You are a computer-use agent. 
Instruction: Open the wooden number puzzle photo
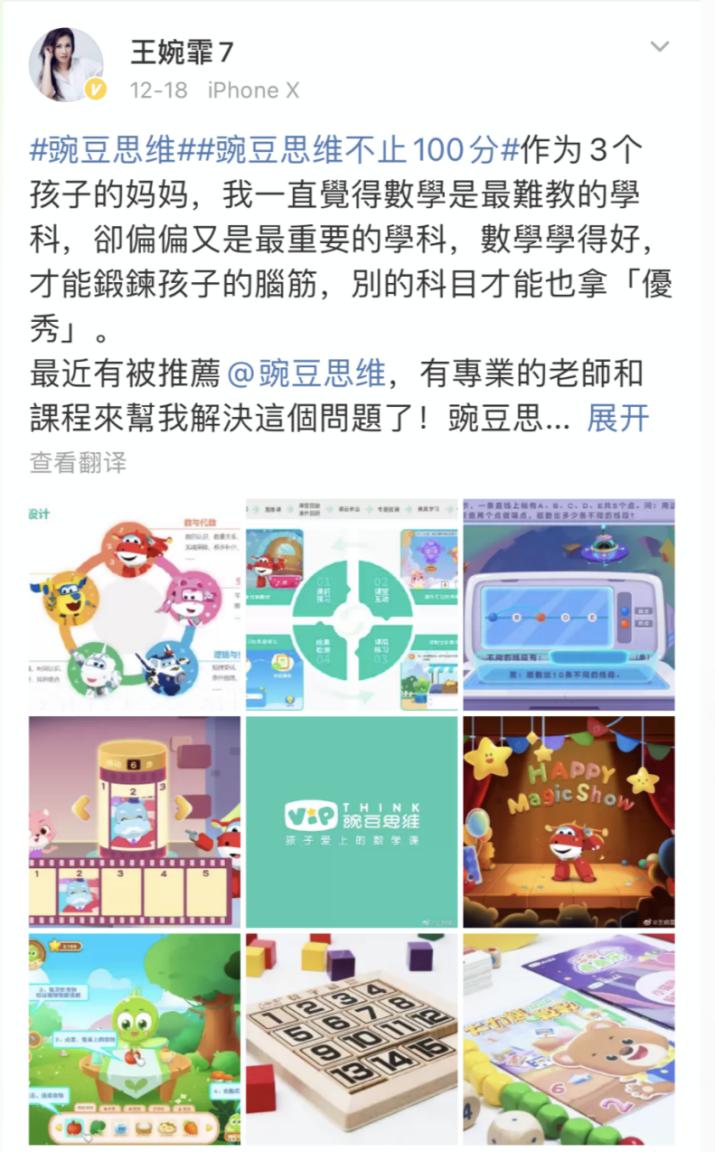tap(351, 1038)
